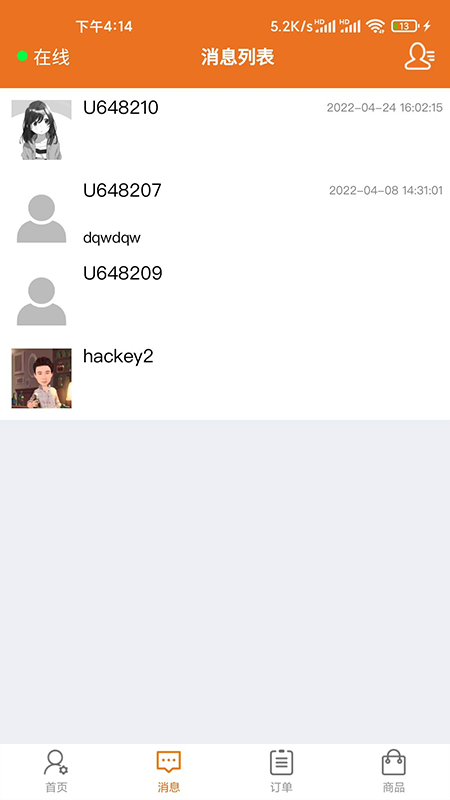Viewport: 450px width, 800px height.
Task: Select the 消息 tab
Action: point(169,771)
